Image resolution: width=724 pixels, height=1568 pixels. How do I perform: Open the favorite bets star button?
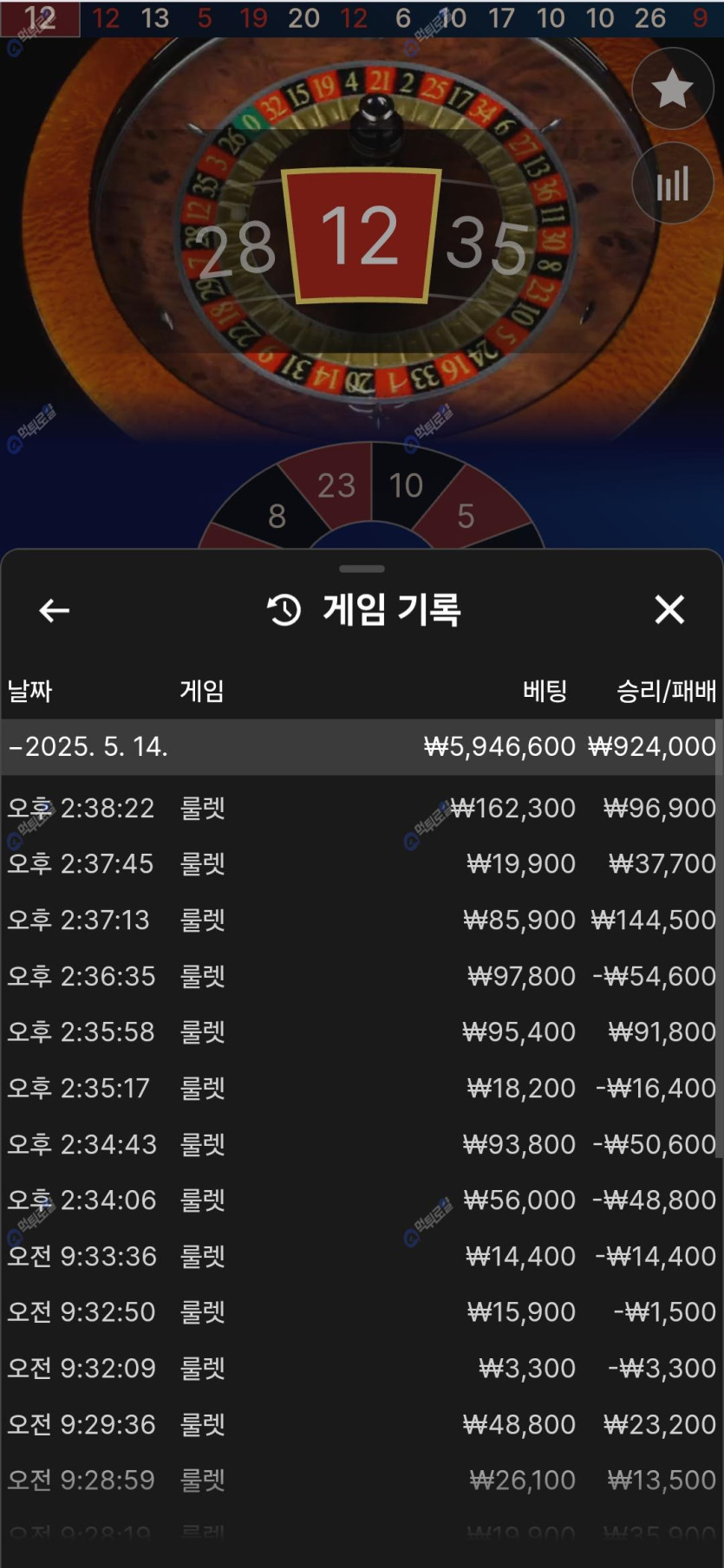coord(672,88)
